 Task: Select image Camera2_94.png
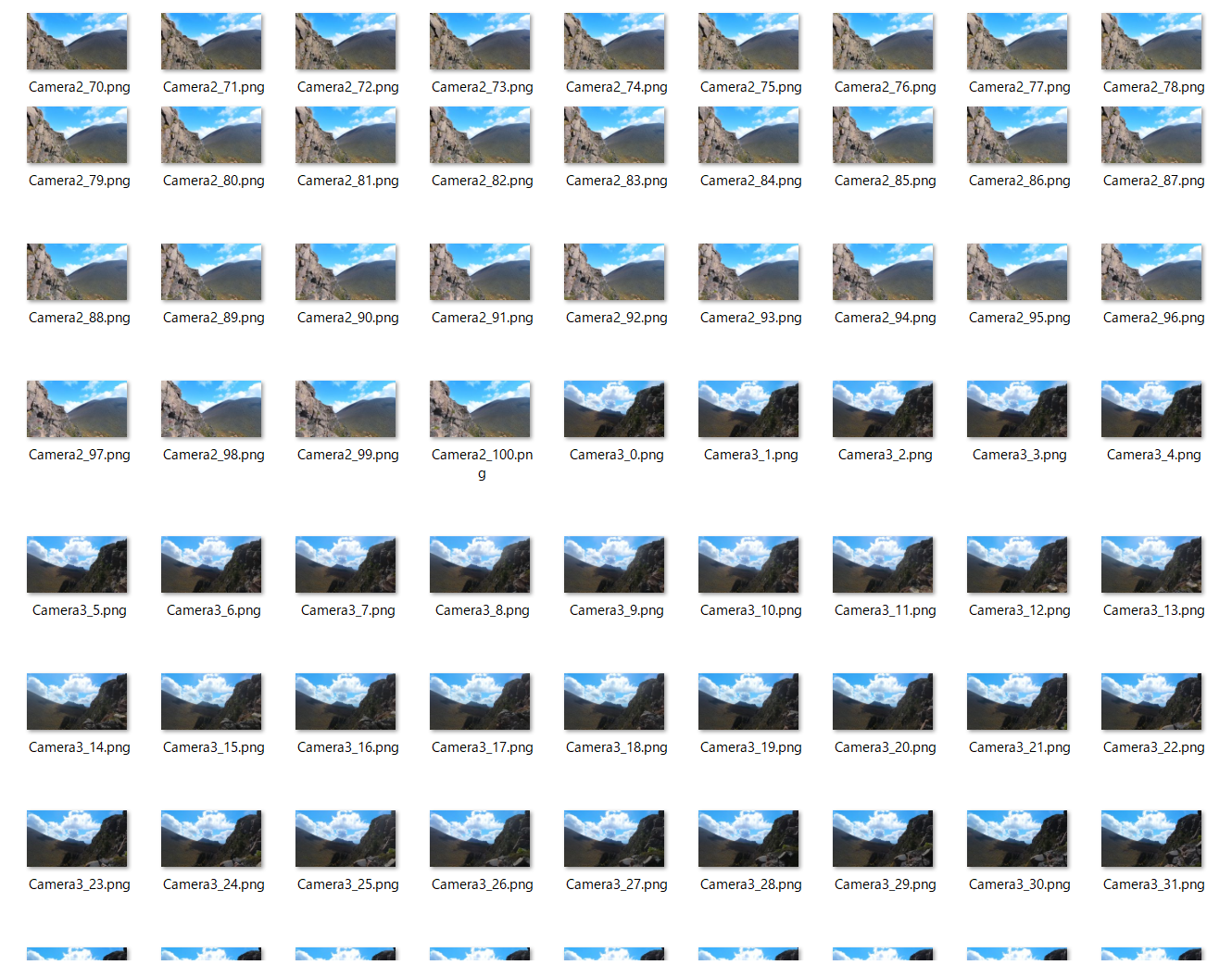[884, 272]
